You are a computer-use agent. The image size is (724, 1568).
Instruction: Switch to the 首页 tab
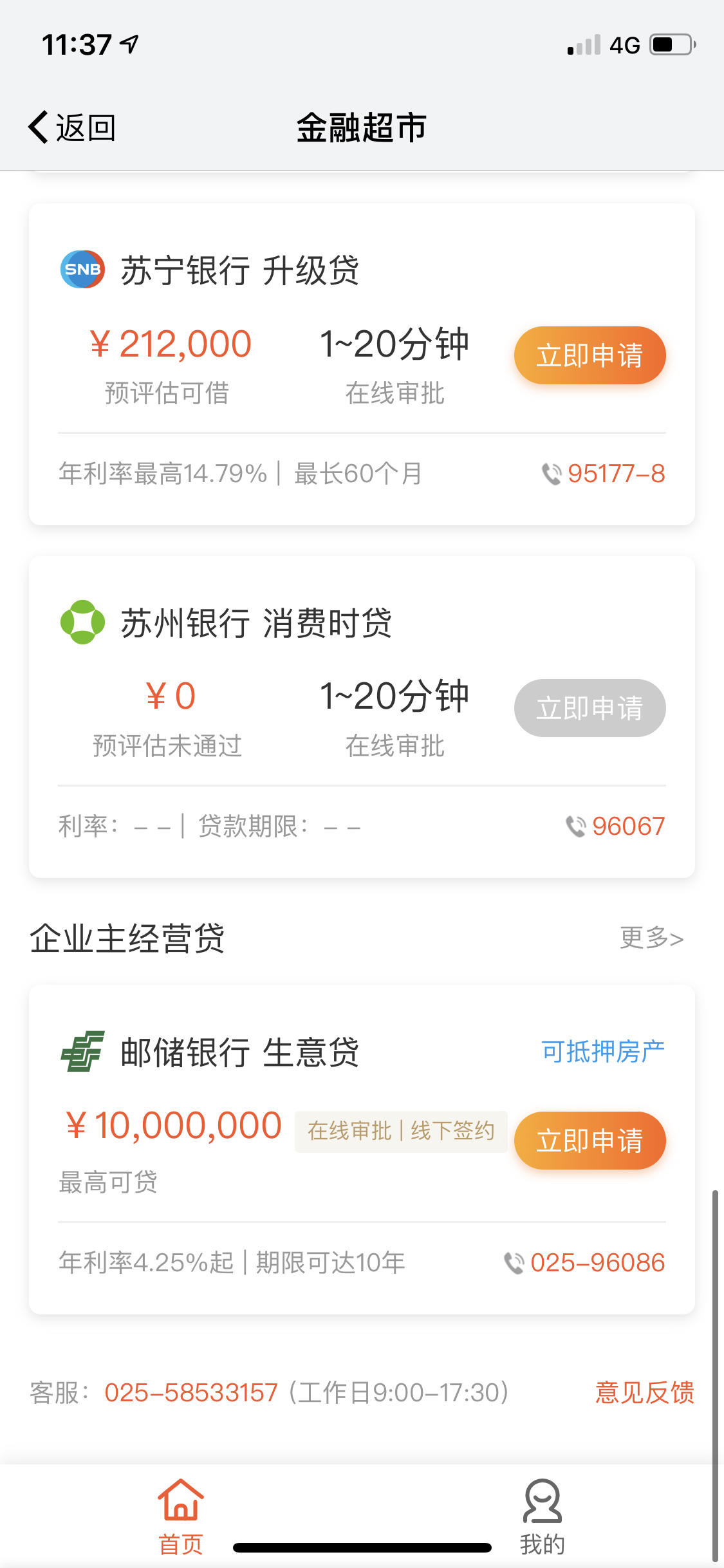(x=181, y=1517)
